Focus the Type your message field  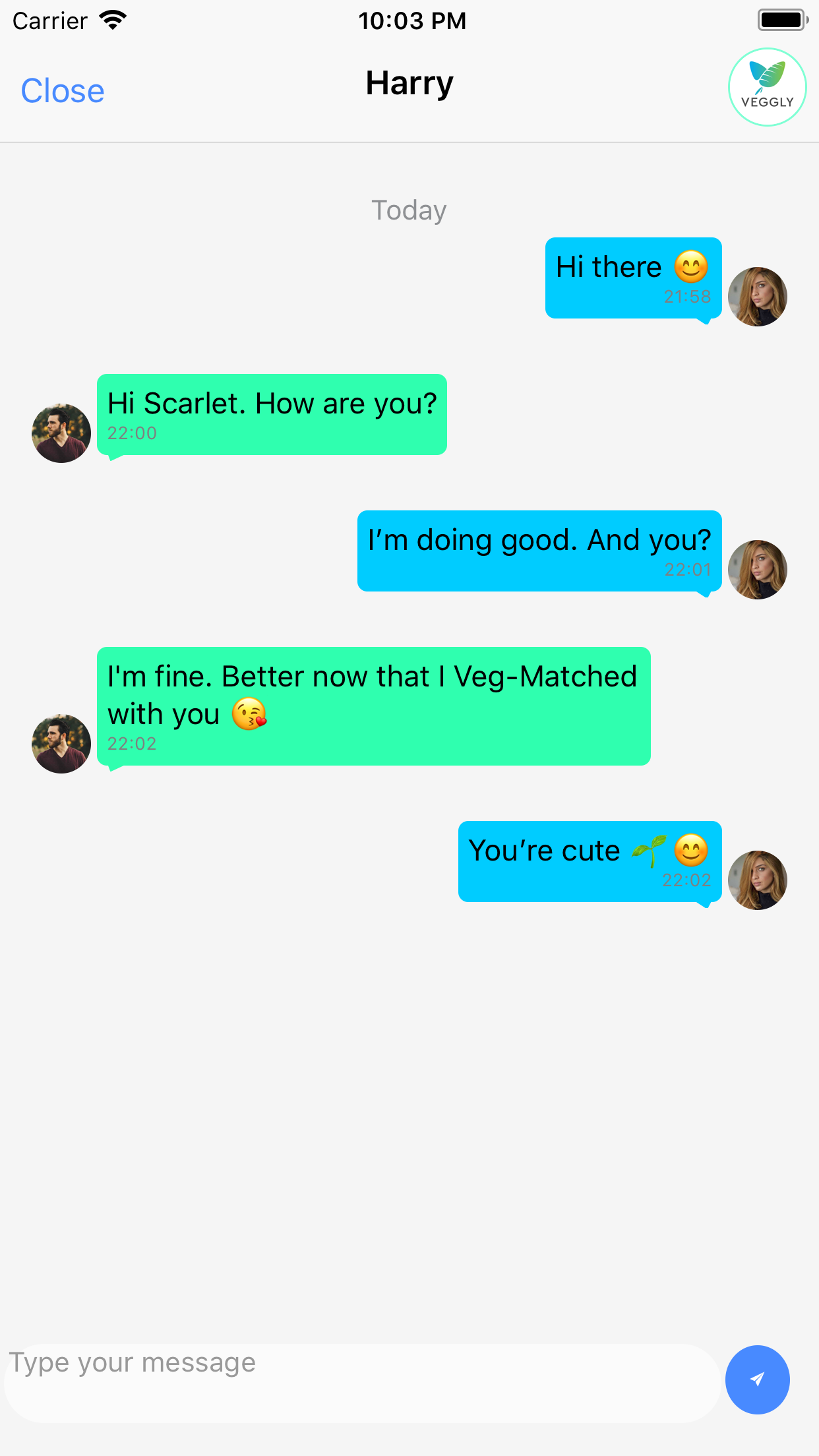pos(361,1382)
